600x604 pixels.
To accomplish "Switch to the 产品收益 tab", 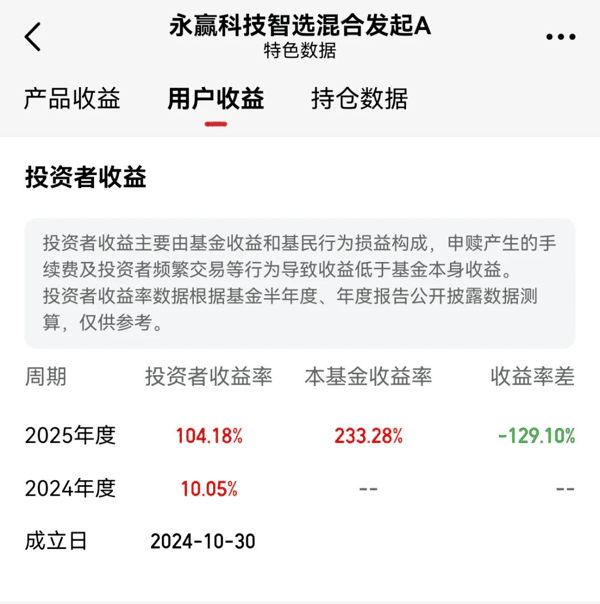I will (x=72, y=99).
